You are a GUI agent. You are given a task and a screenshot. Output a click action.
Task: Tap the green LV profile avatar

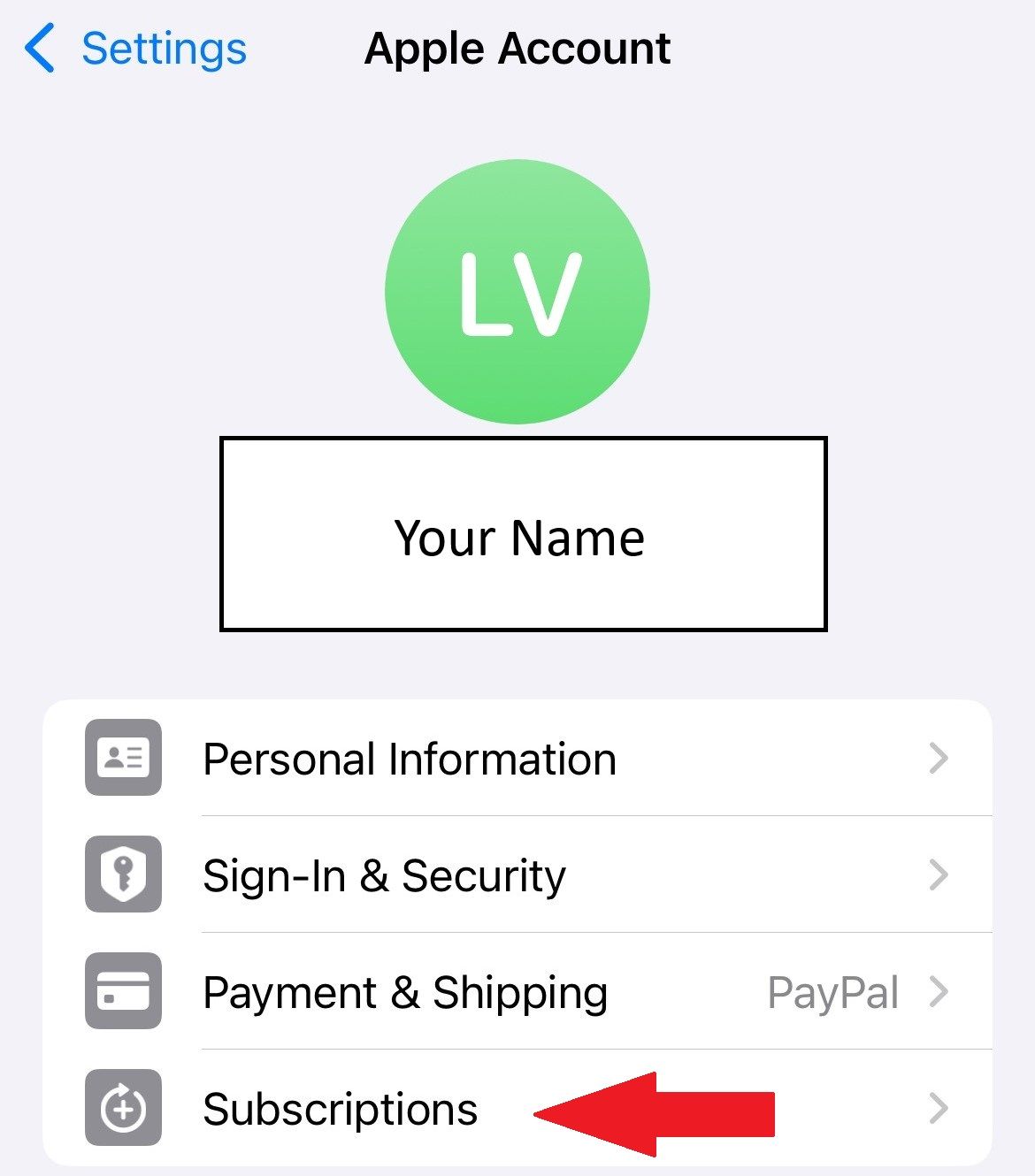pyautogui.click(x=517, y=290)
